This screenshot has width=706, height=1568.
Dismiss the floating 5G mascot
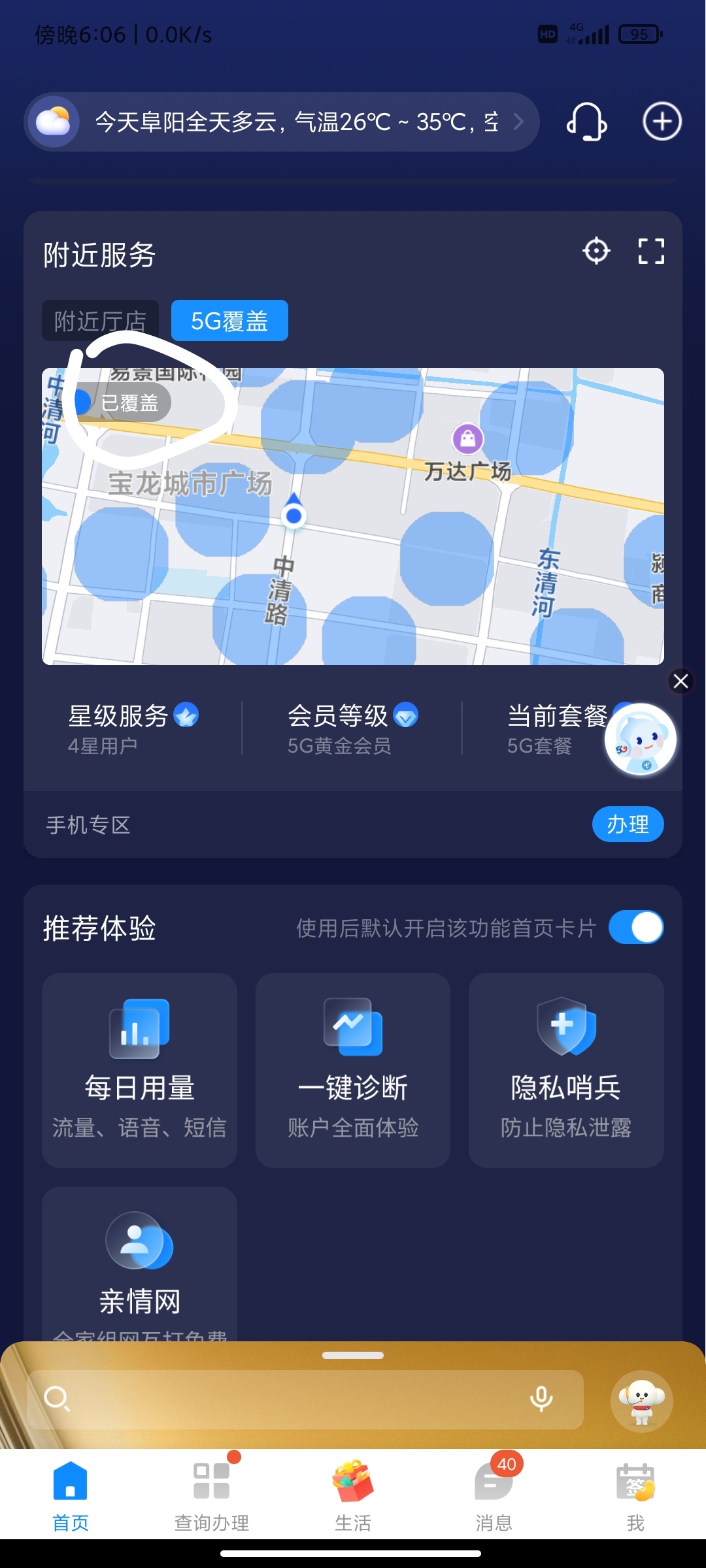tap(681, 681)
